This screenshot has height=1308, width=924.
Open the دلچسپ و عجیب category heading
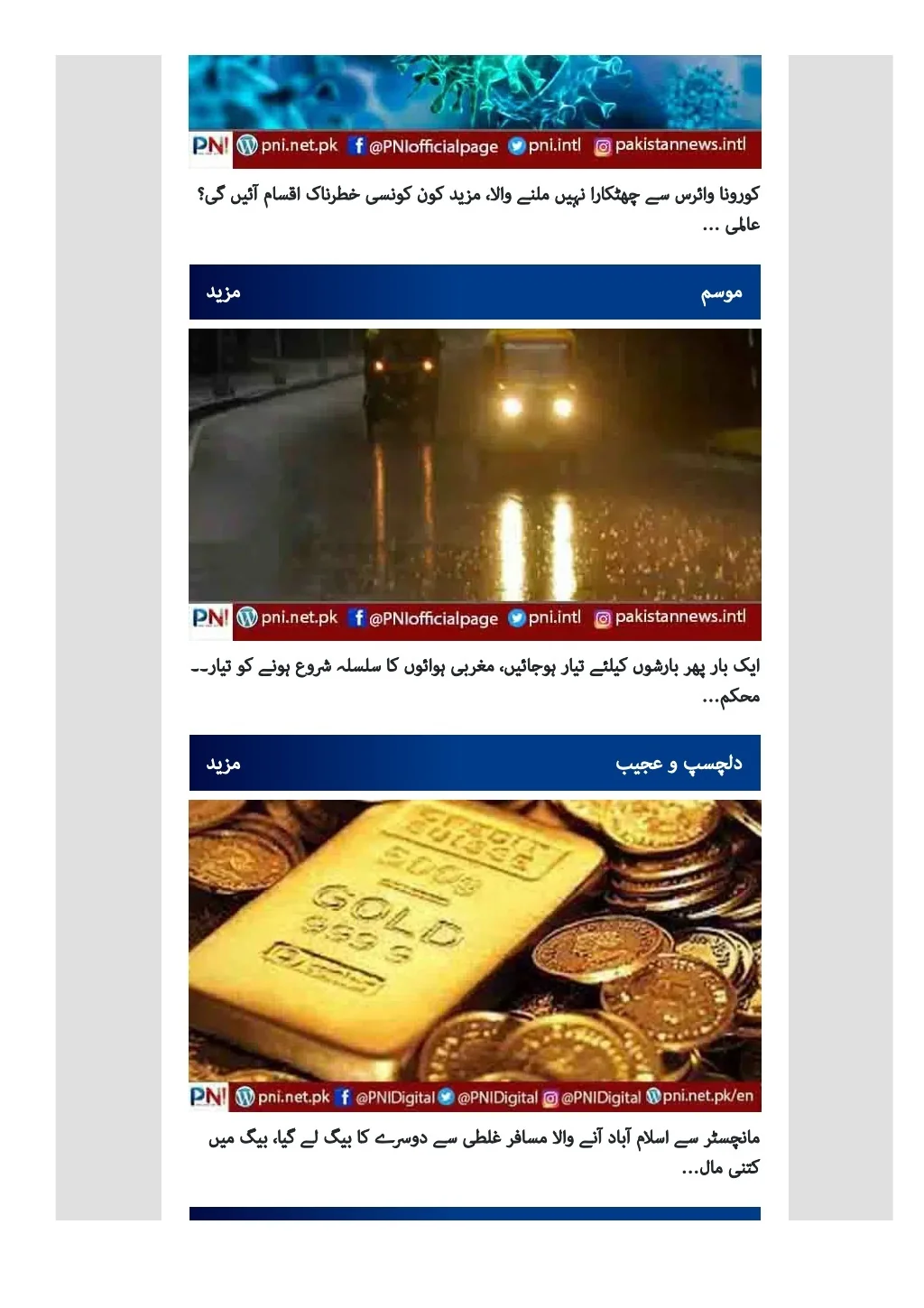(x=679, y=764)
